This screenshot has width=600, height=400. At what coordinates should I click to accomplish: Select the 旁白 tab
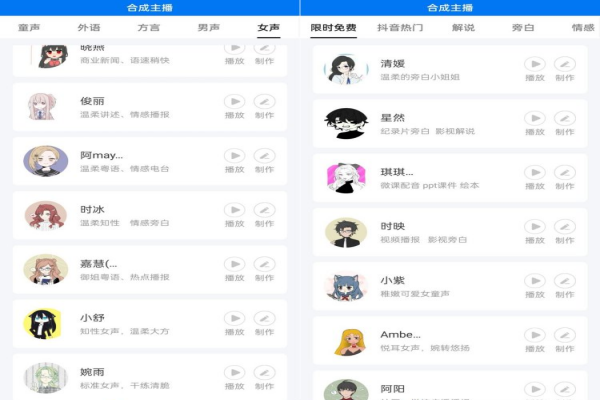coord(523,28)
